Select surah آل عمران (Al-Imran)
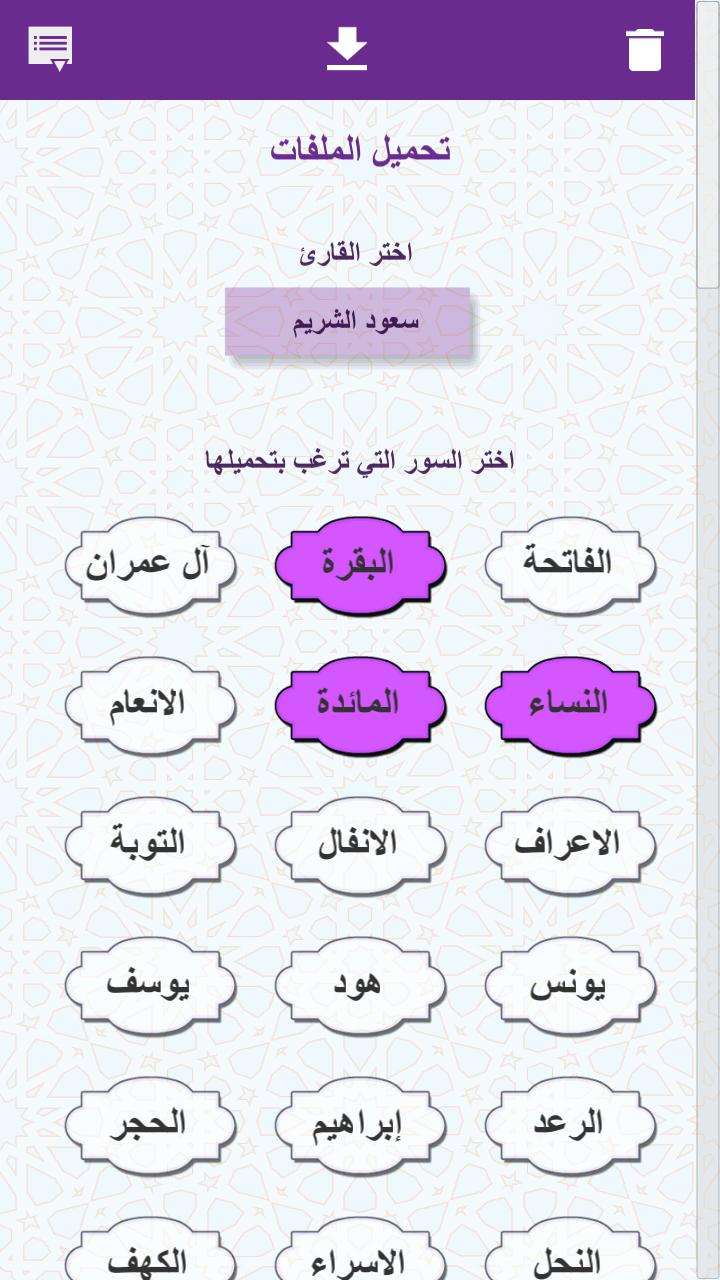 [x=149, y=563]
